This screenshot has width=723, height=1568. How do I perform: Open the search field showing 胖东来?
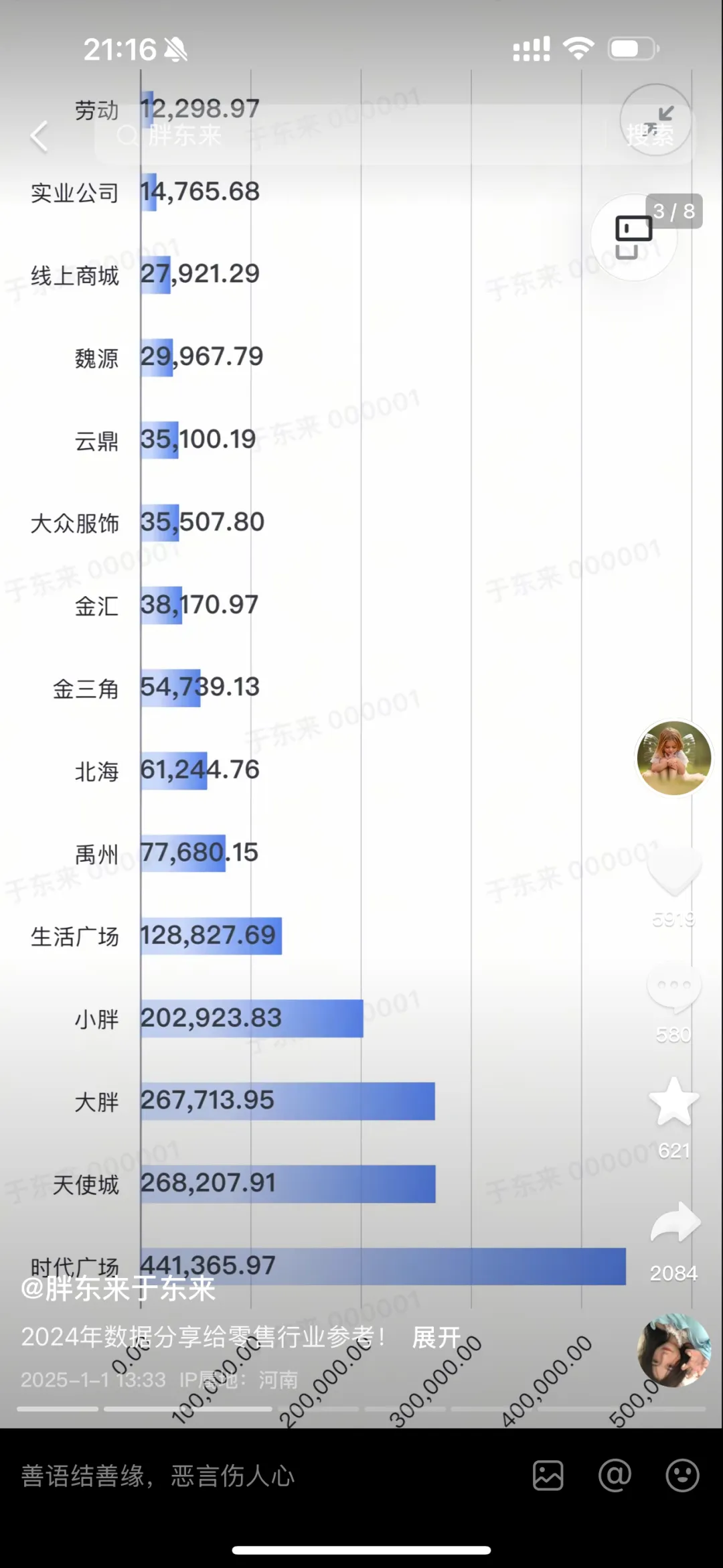point(348,136)
